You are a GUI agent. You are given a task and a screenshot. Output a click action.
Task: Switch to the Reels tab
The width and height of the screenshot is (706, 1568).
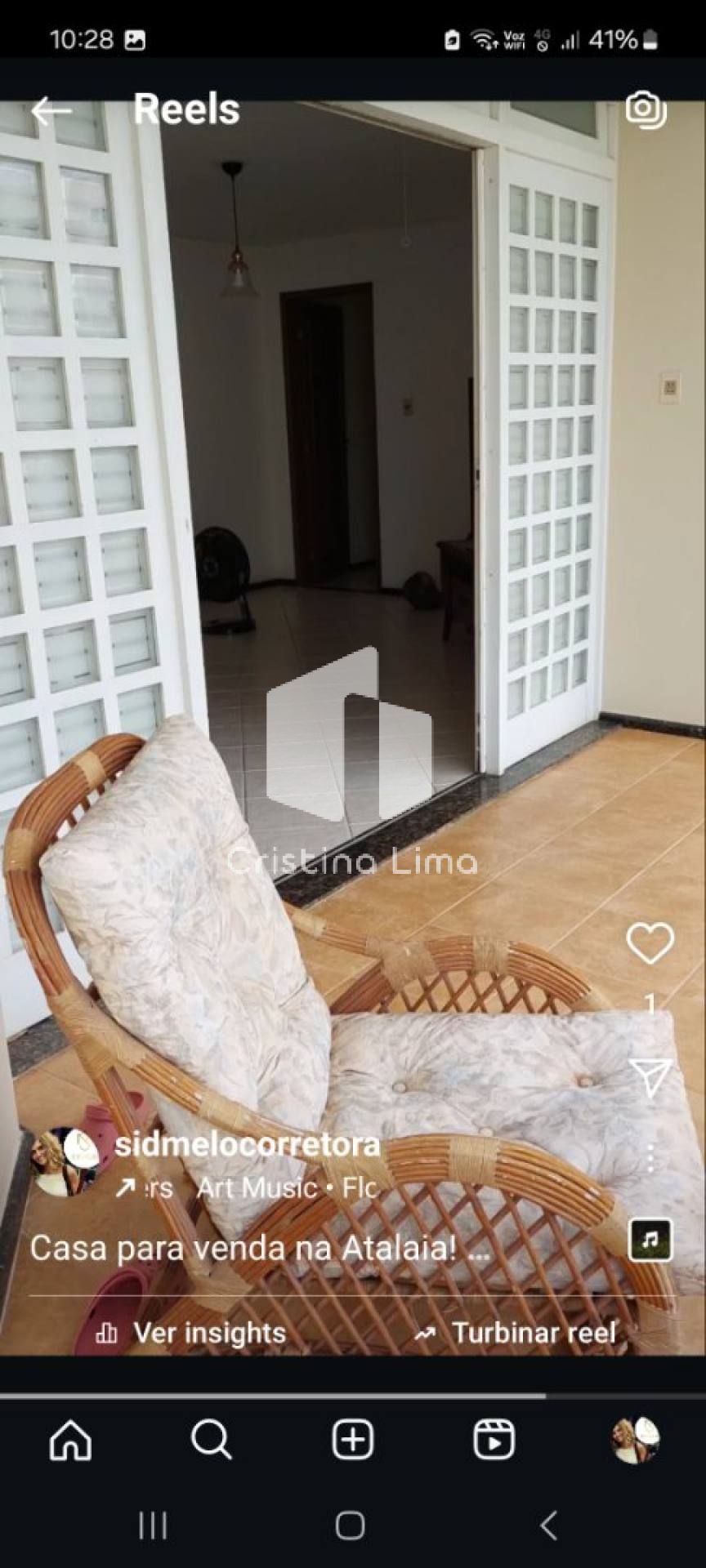494,1439
